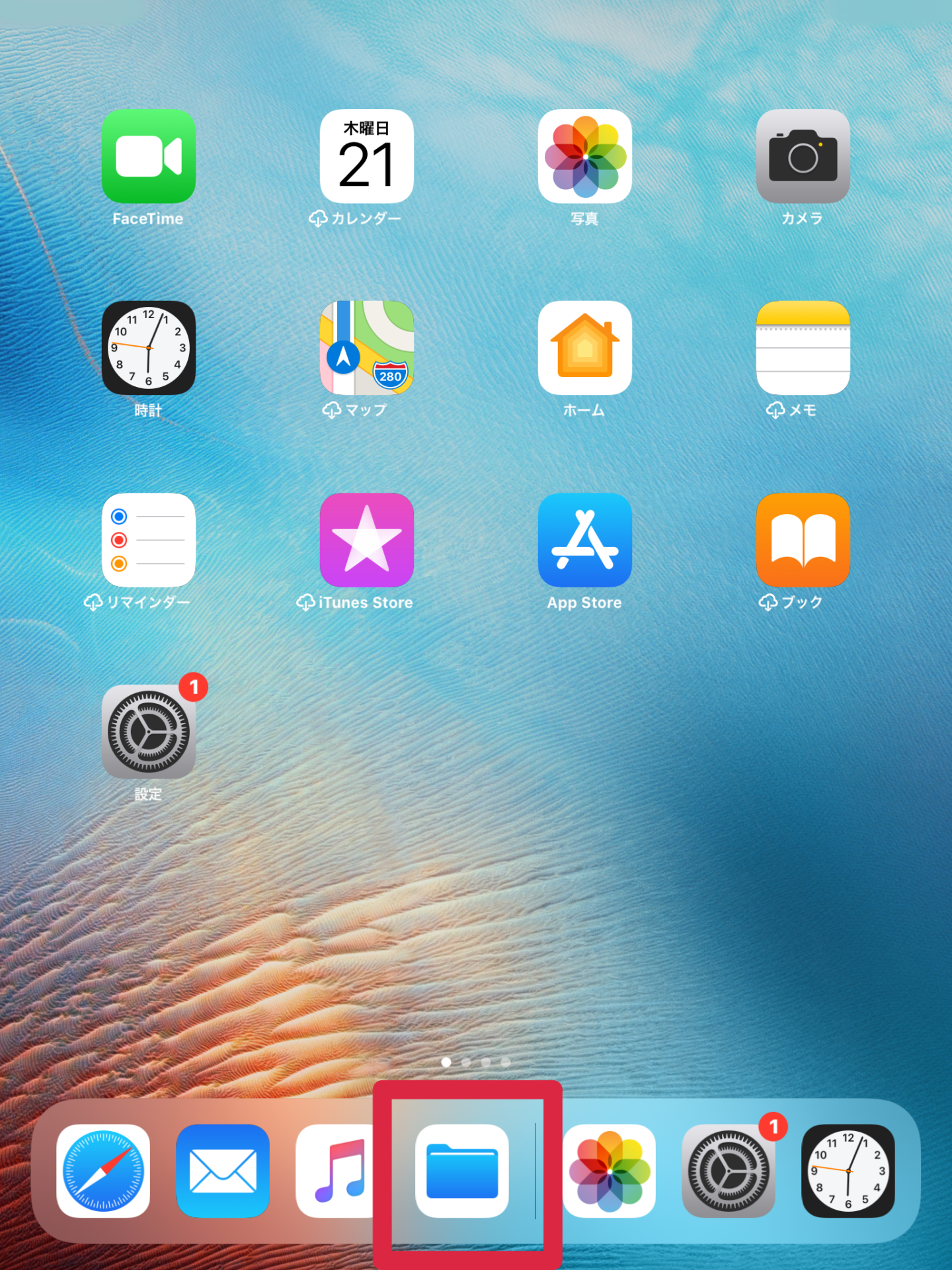Open the マップ maps app
Image resolution: width=952 pixels, height=1270 pixels.
tap(366, 348)
